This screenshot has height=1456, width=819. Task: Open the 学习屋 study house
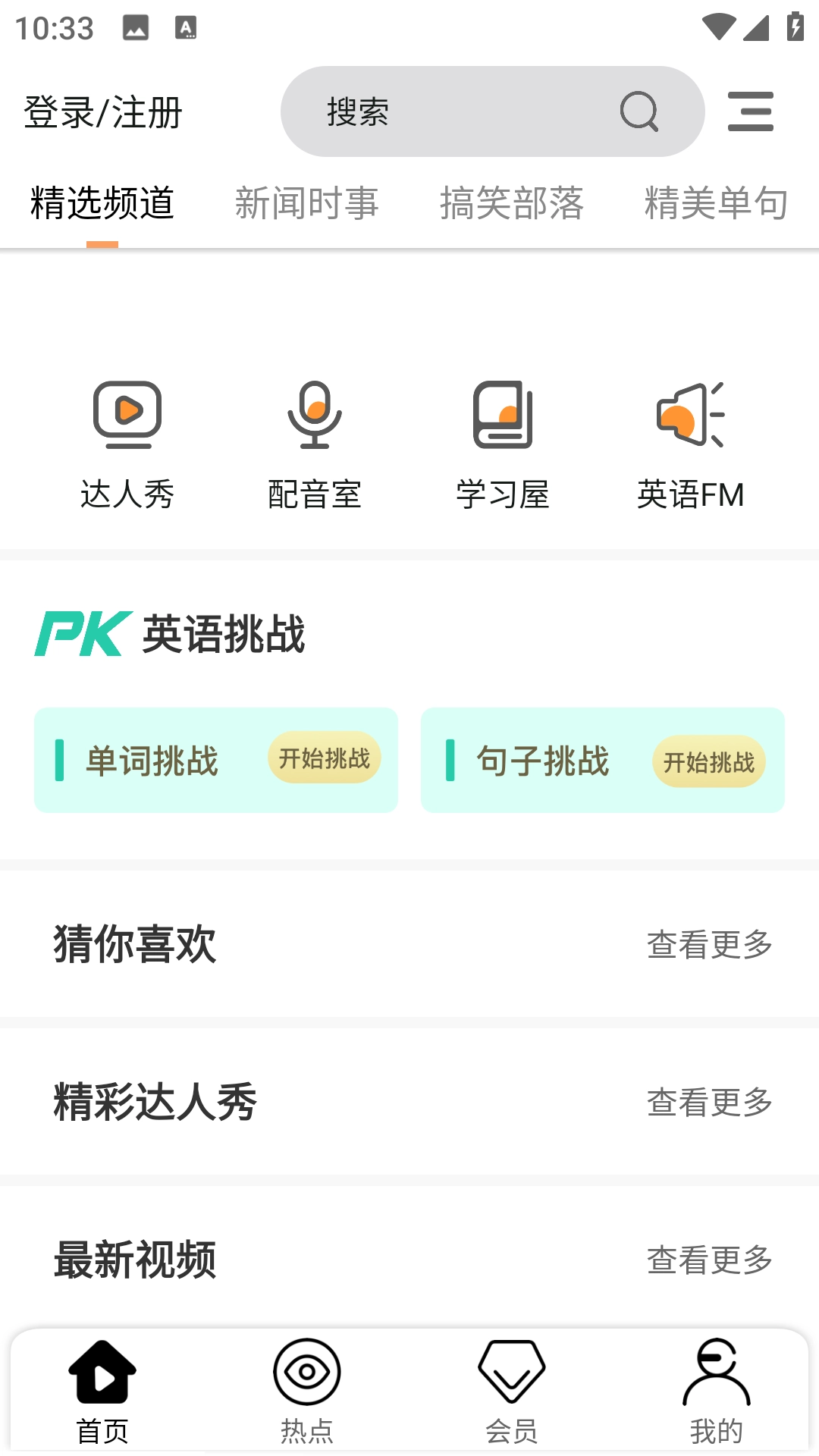pyautogui.click(x=502, y=413)
